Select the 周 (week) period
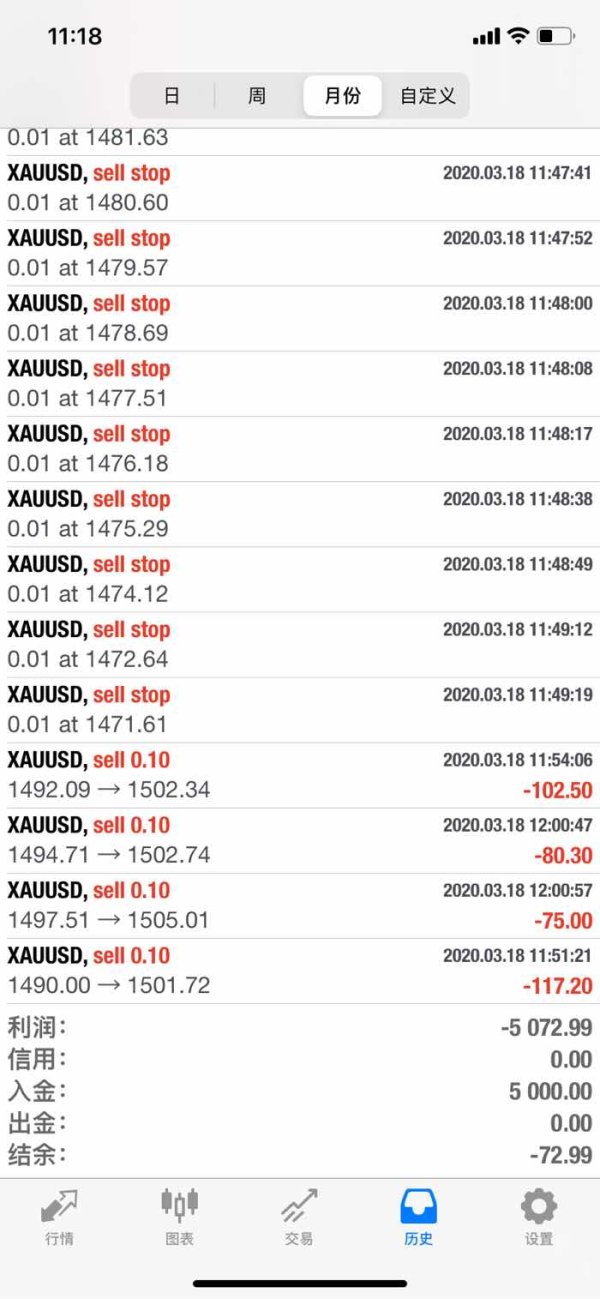This screenshot has height=1299, width=600. point(257,96)
